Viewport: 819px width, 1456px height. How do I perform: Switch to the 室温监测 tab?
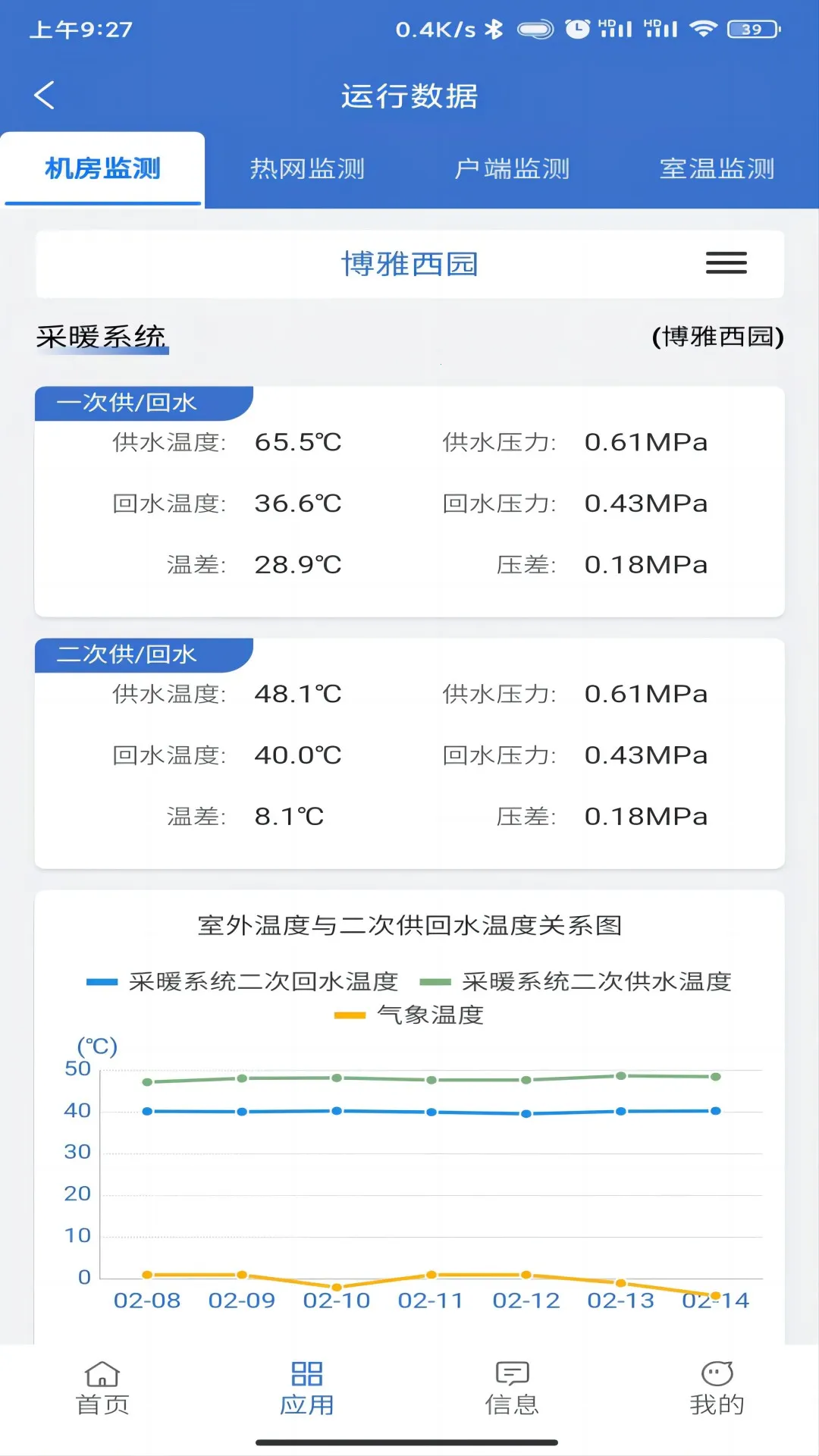point(717,168)
